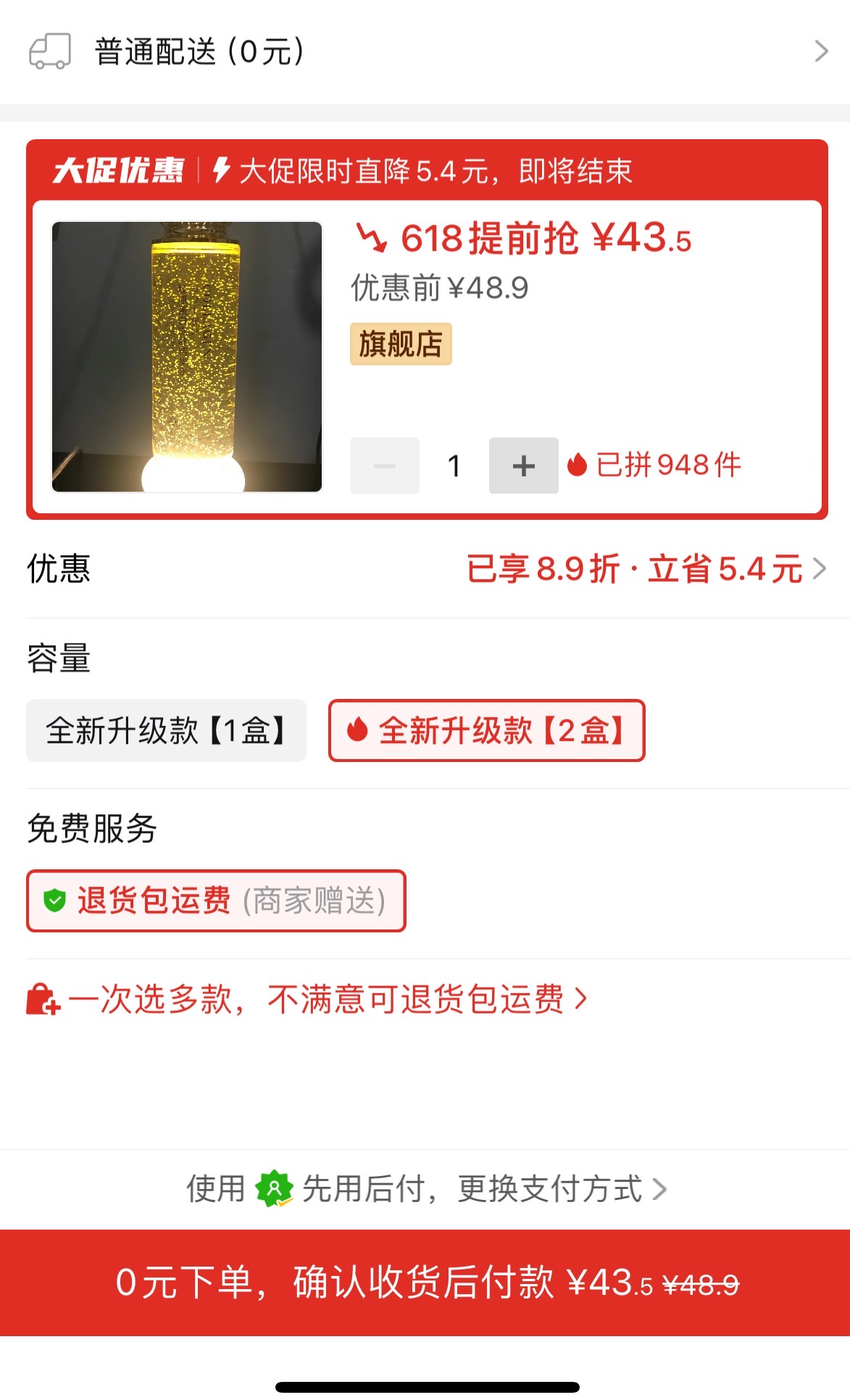Toggle the 退货包运费 free service chip

click(x=216, y=900)
